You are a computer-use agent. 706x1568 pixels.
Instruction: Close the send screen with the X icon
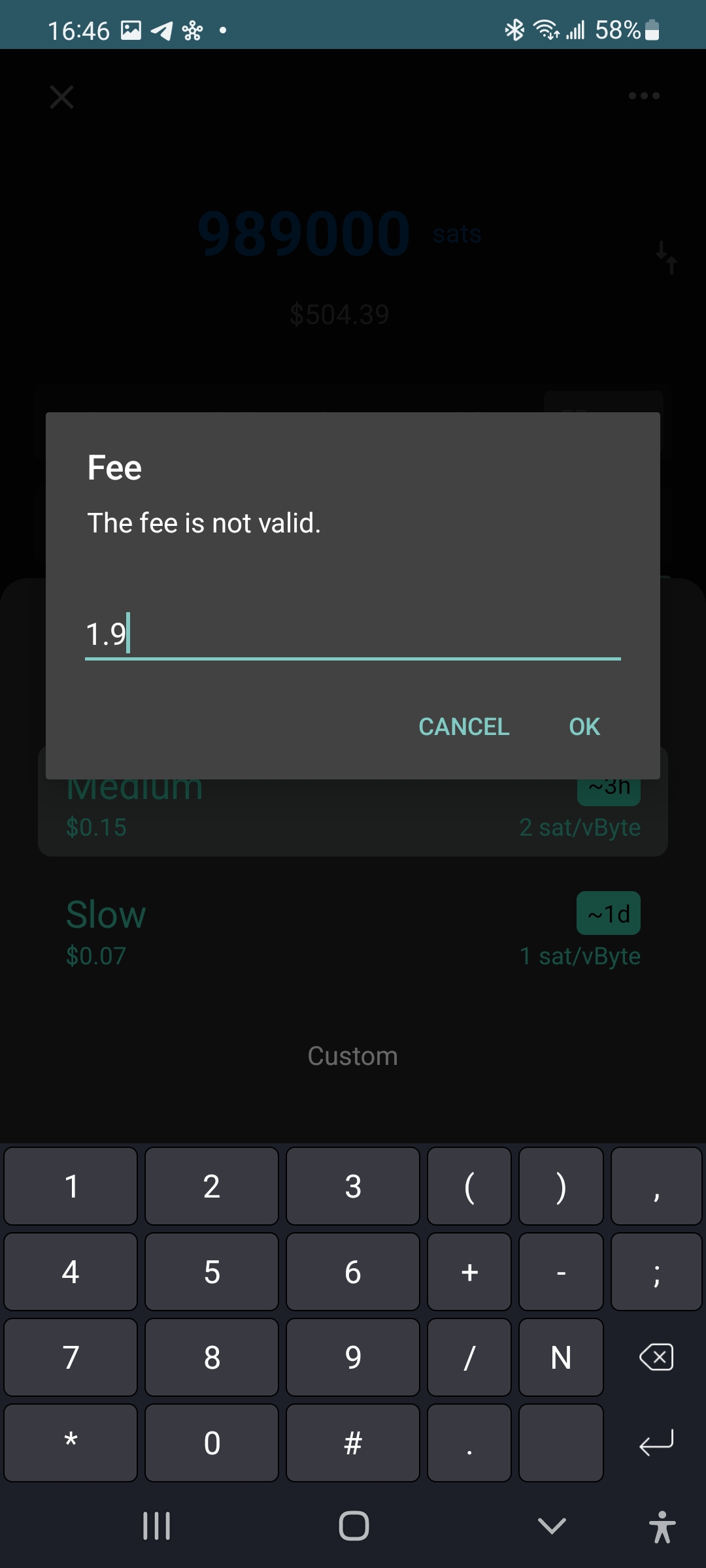pos(60,97)
